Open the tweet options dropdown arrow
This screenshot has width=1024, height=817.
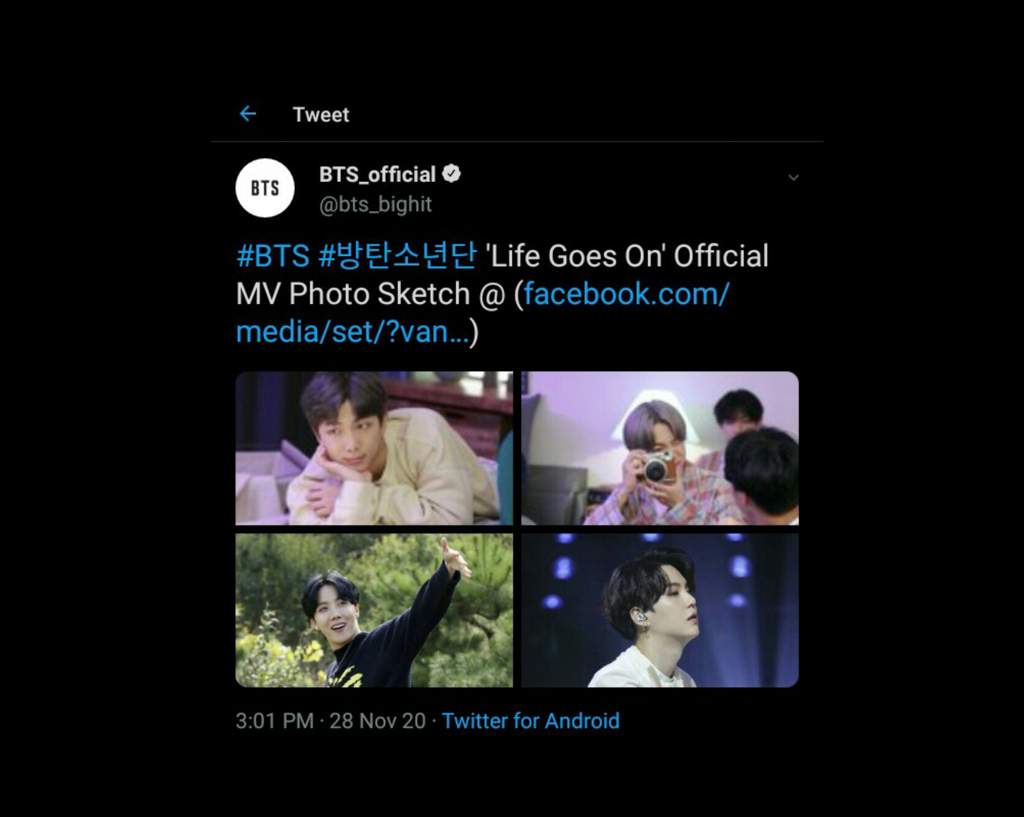coord(793,178)
